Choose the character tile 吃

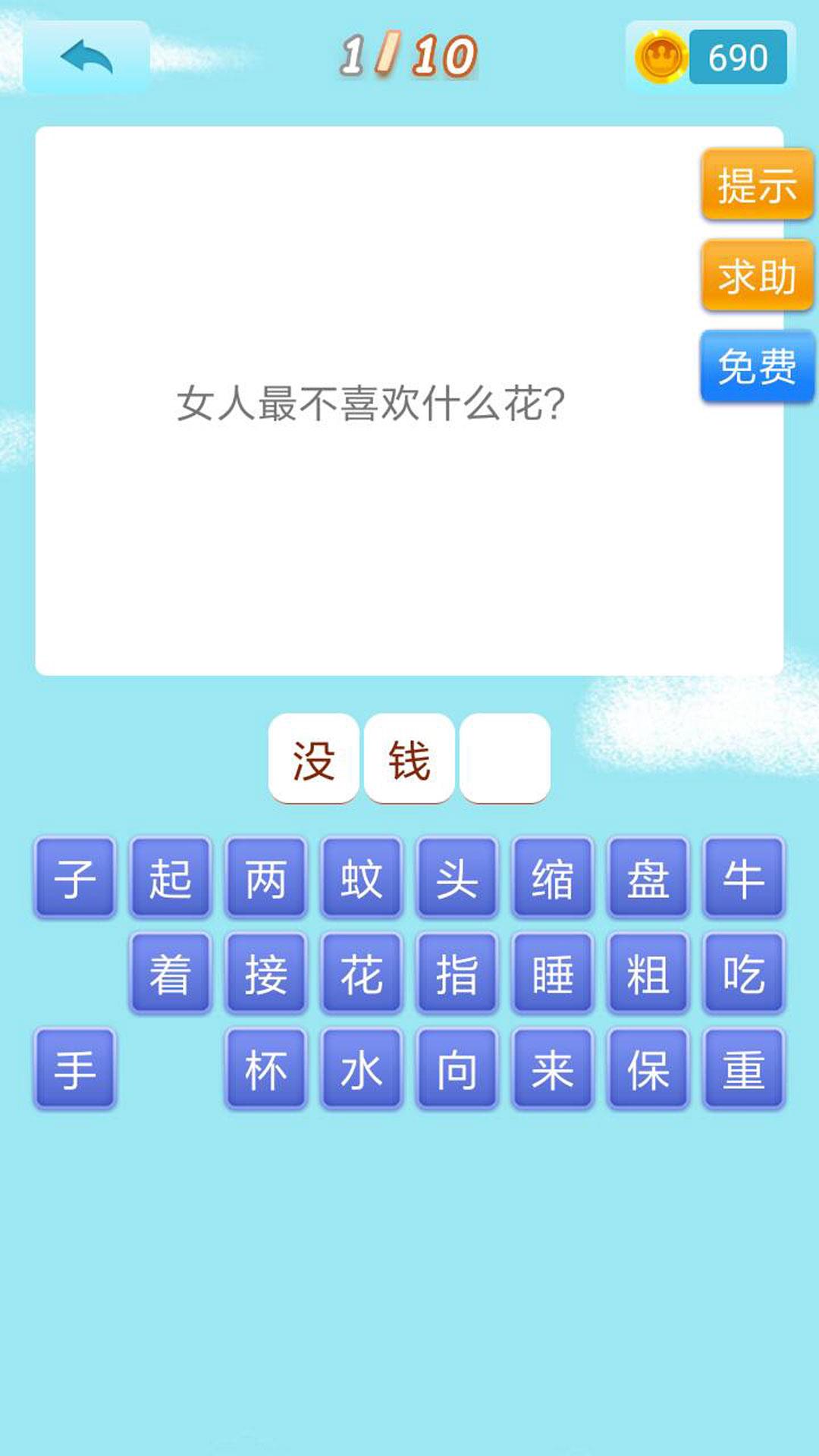coord(743,974)
